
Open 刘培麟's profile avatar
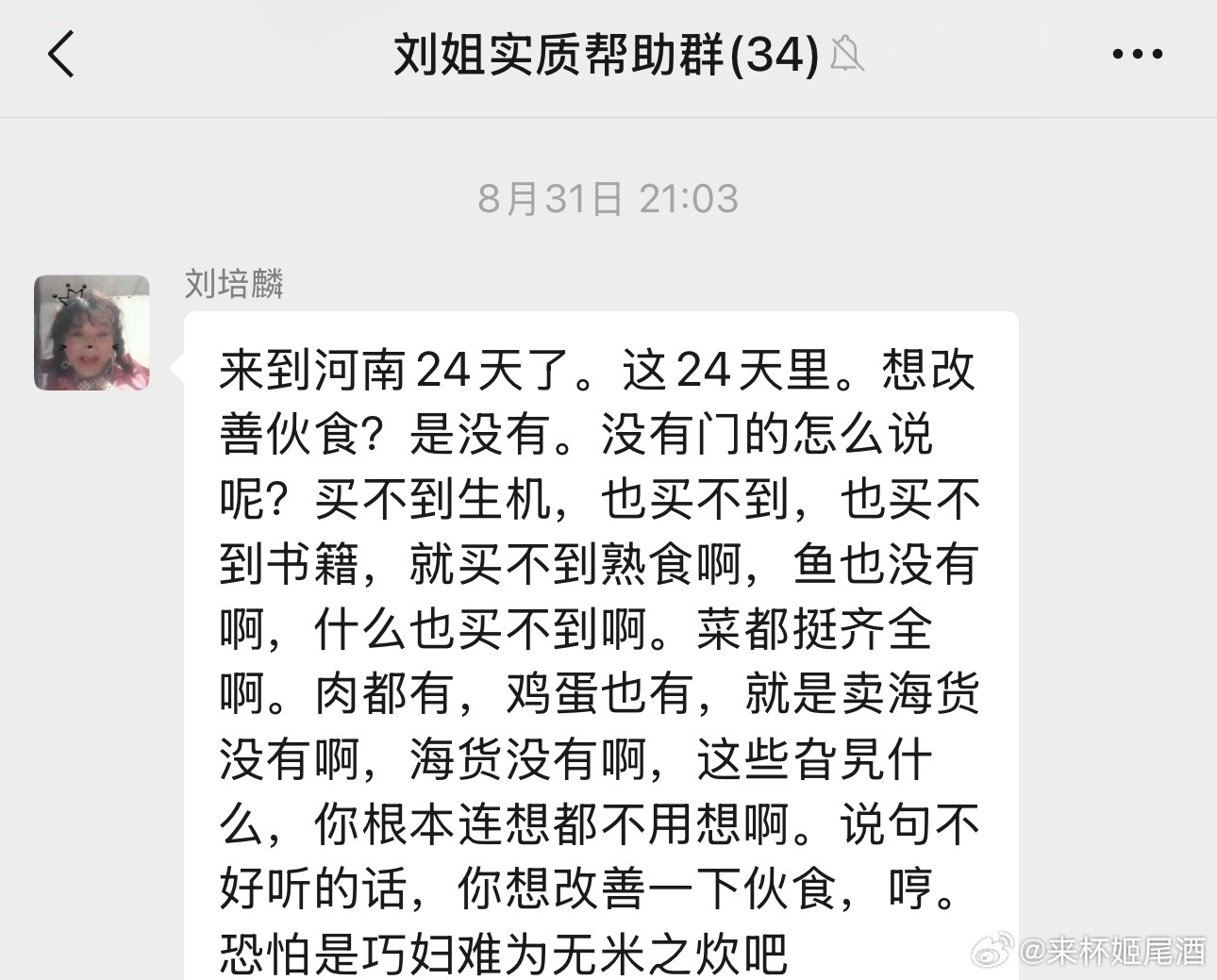click(92, 332)
